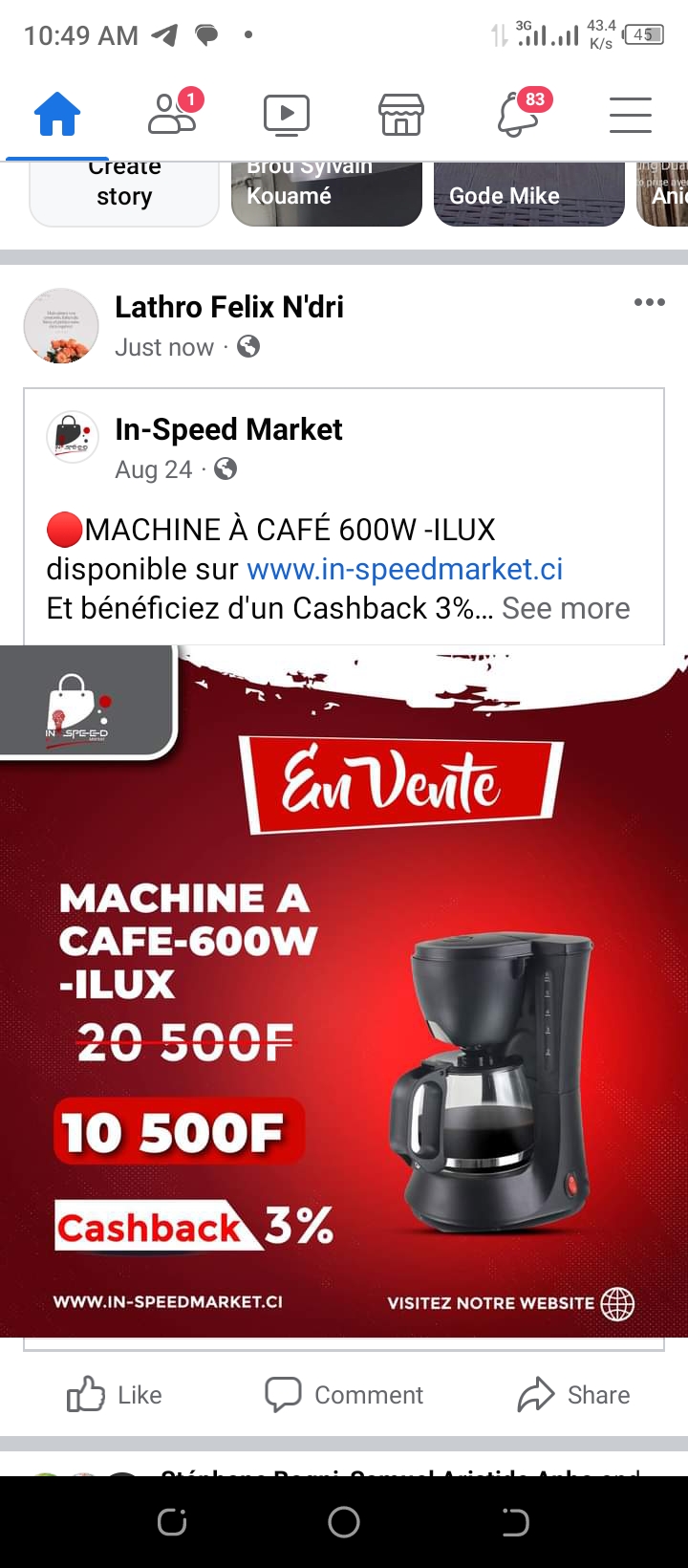
Task: Open the www.in-speedmarket.ci link
Action: (405, 569)
